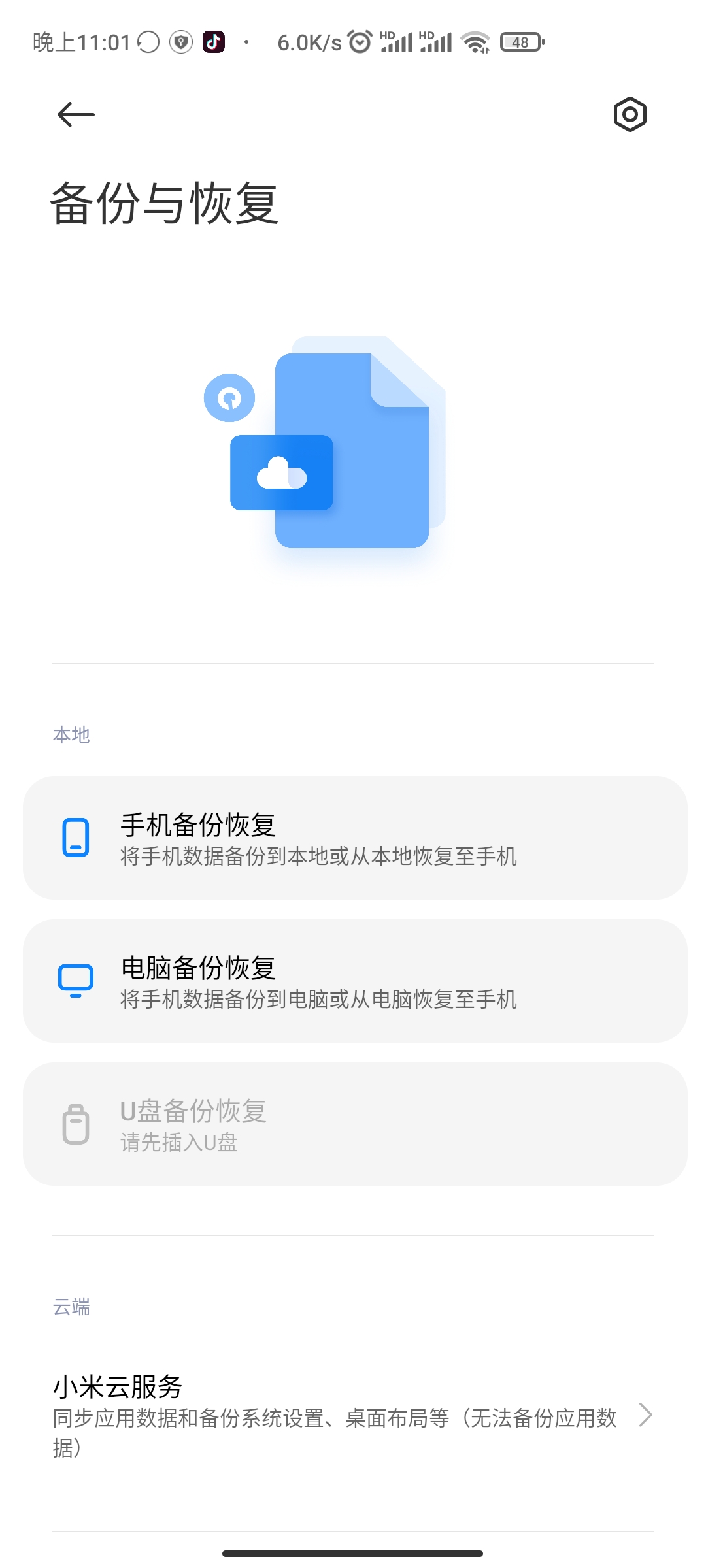Open 电脑备份恢复 (computer backup and restore)

click(355, 981)
